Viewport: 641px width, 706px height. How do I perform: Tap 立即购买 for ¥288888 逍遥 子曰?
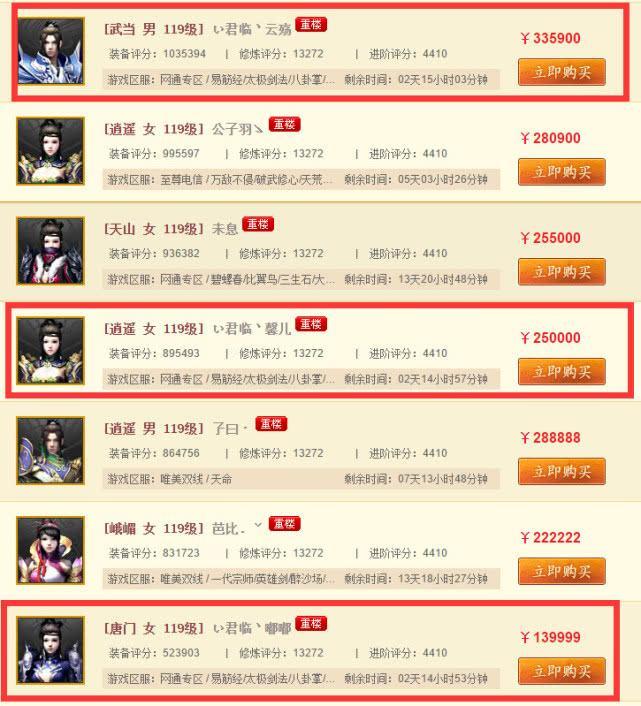pos(561,472)
